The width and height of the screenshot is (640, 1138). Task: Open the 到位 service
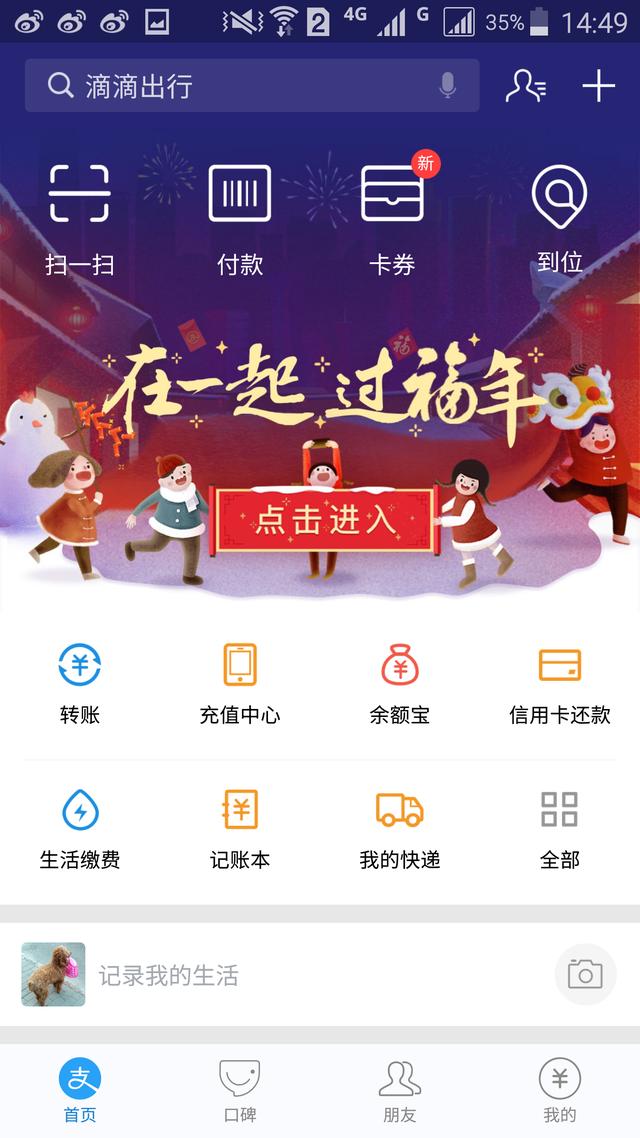coord(559,220)
